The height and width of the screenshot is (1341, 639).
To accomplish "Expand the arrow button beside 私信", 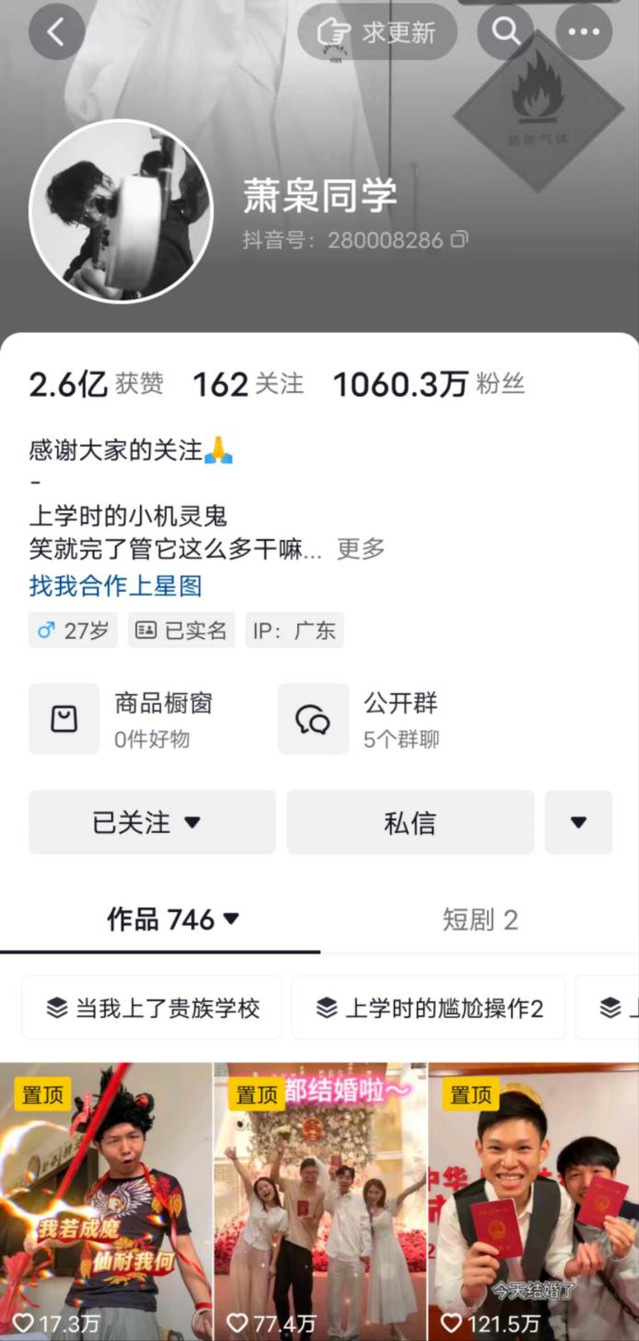I will 578,822.
